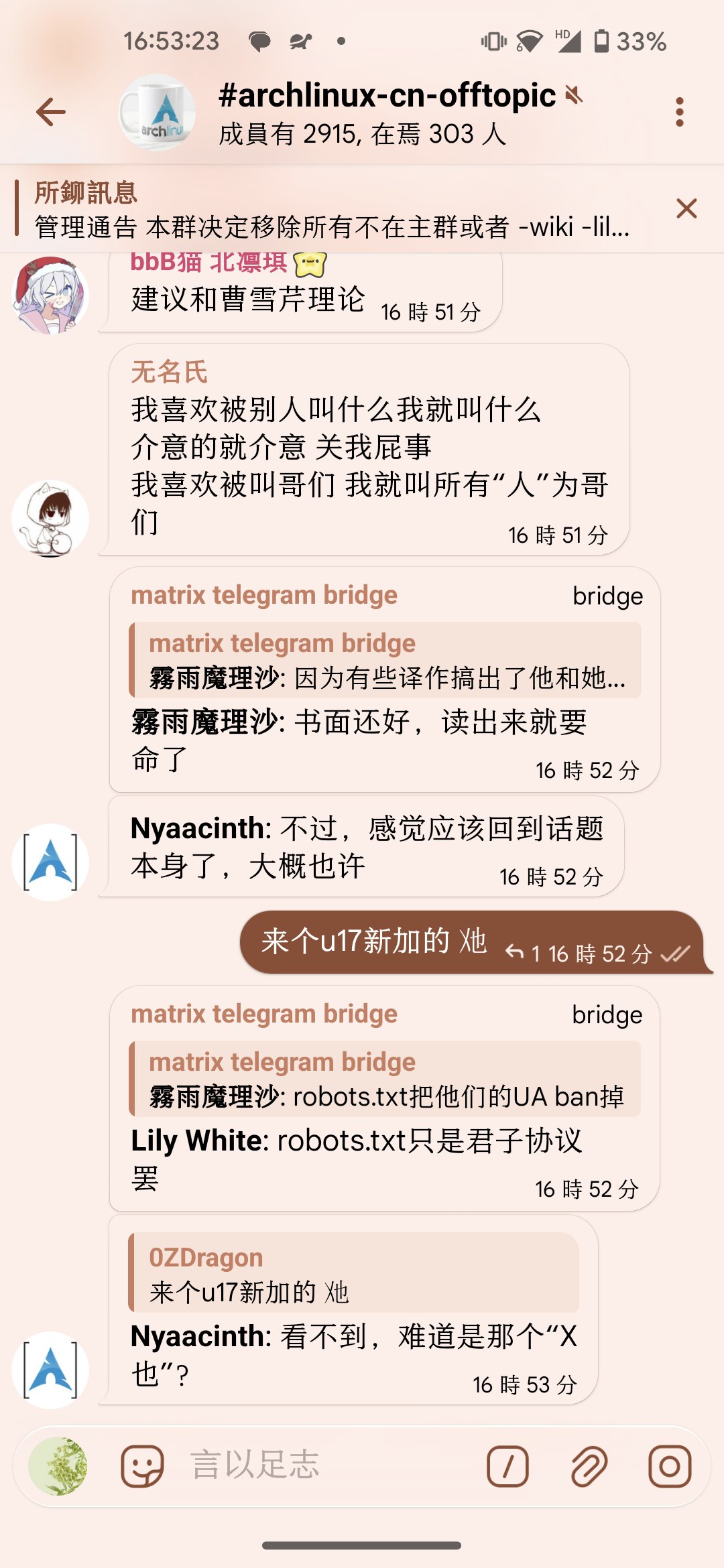The image size is (724, 1568).
Task: Go back using the arrow
Action: click(x=51, y=111)
